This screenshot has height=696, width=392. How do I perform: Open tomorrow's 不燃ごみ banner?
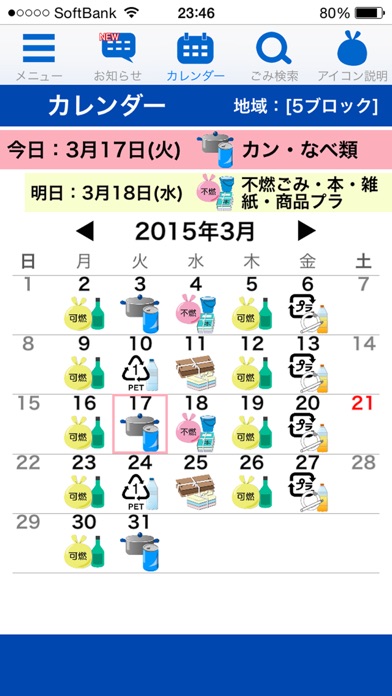208,192
